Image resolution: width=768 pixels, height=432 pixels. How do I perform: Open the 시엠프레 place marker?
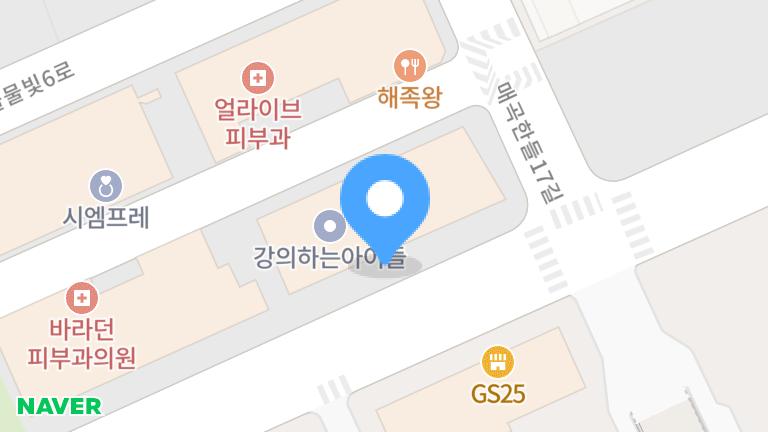[x=105, y=185]
